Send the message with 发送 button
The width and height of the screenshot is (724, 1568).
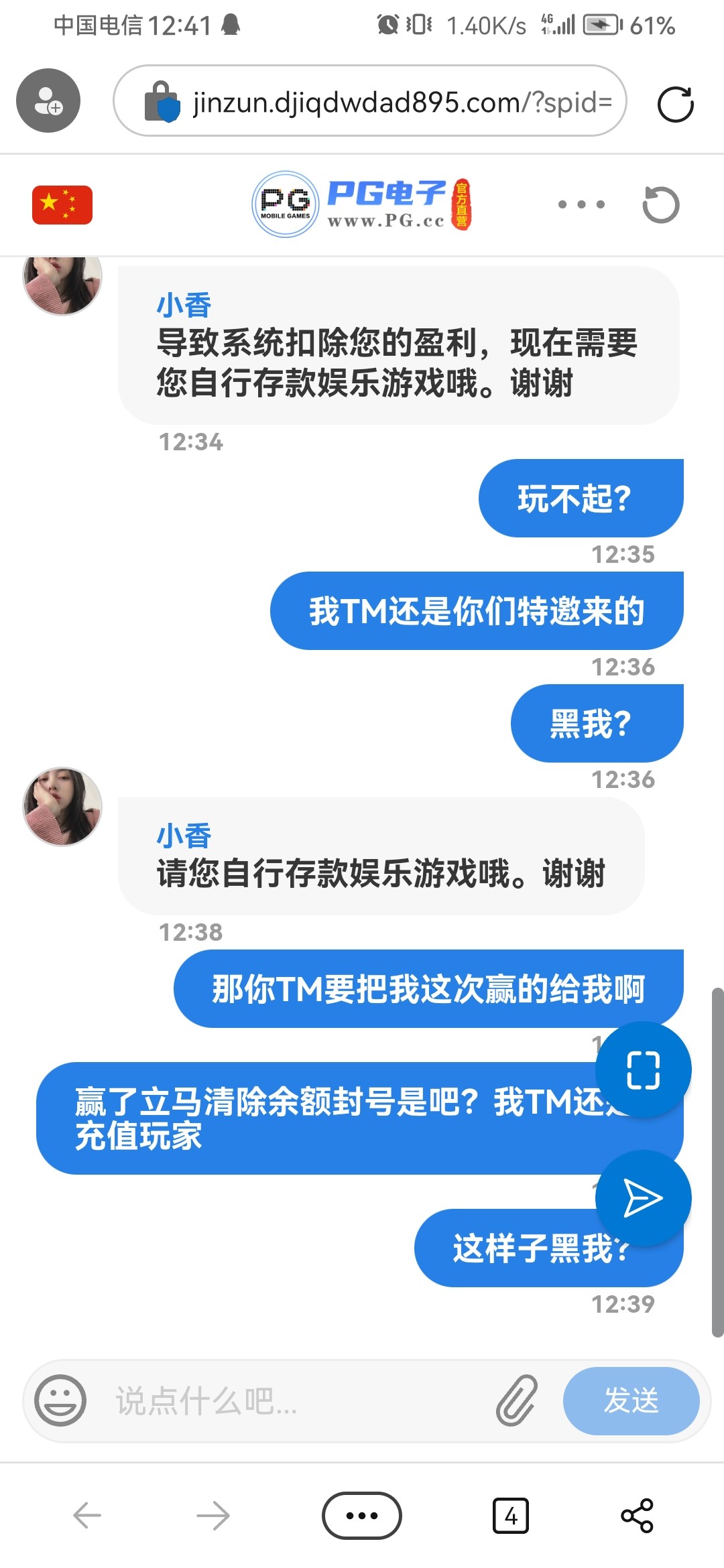point(631,1400)
